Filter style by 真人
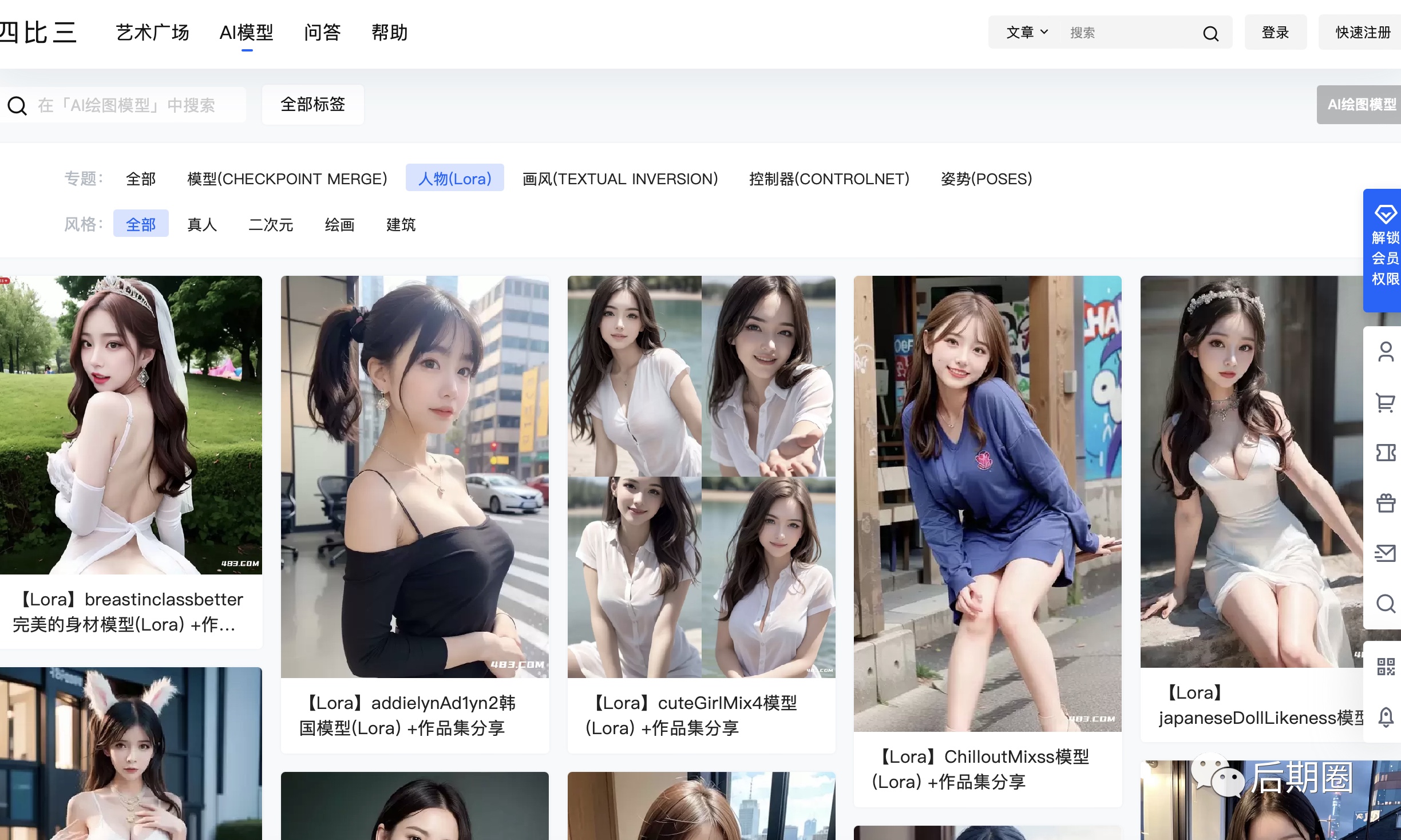The width and height of the screenshot is (1401, 840). [x=202, y=224]
